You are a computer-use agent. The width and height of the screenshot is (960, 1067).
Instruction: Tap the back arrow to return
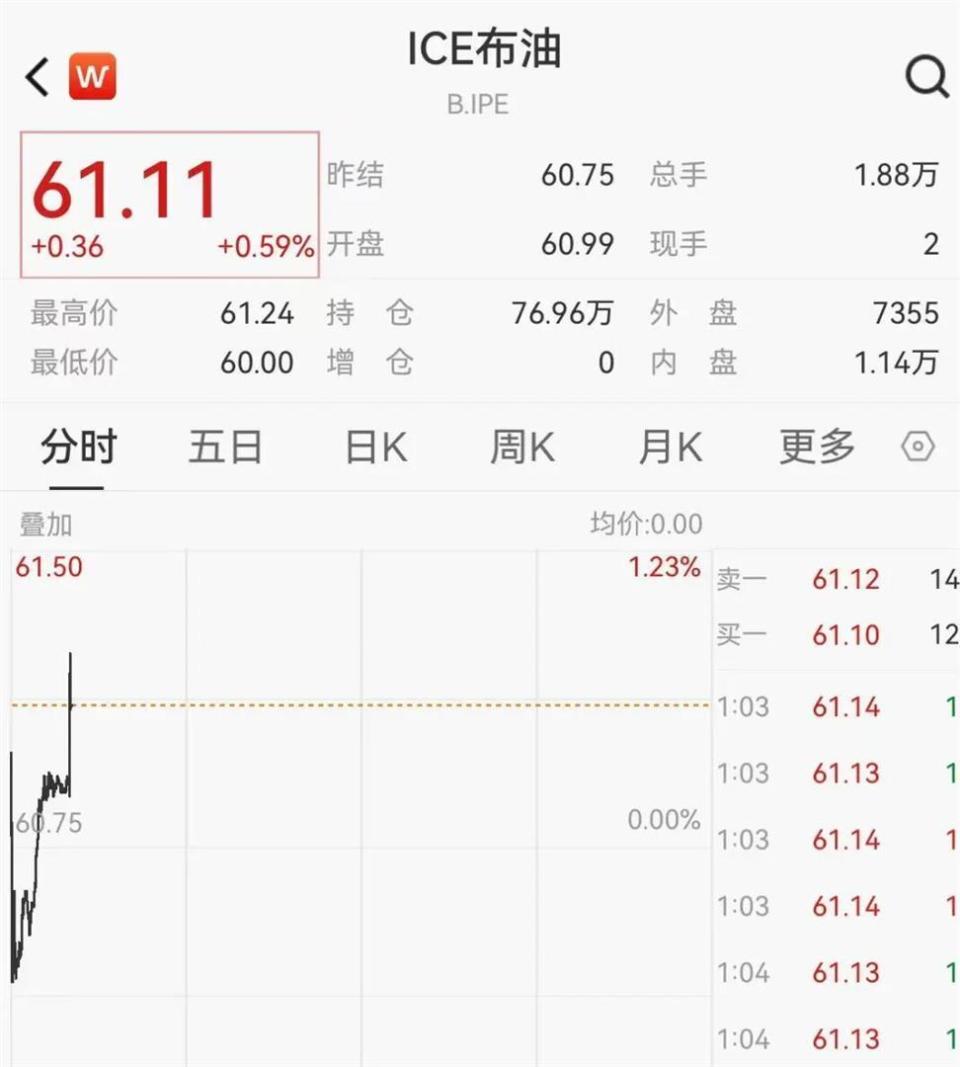coord(36,75)
